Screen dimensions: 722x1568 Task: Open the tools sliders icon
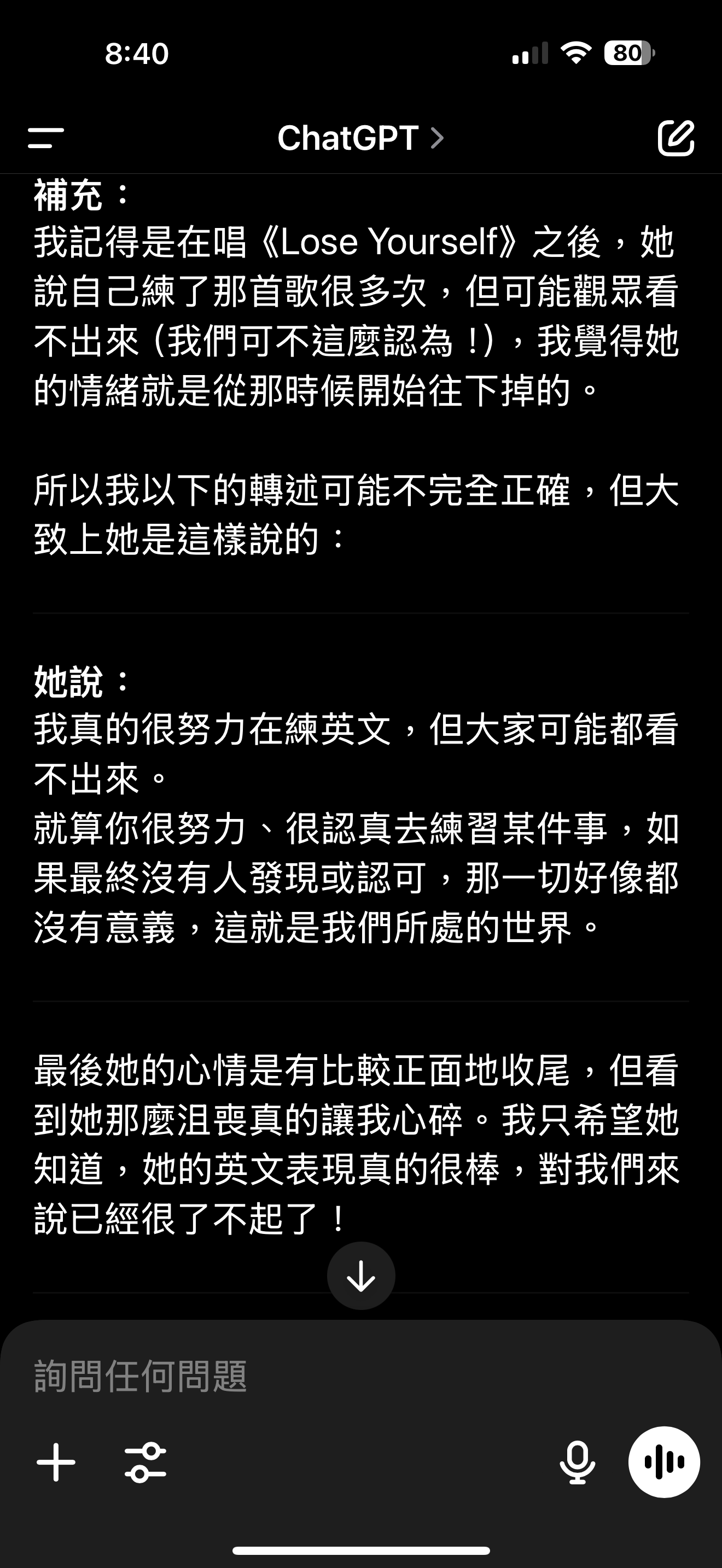click(145, 1462)
